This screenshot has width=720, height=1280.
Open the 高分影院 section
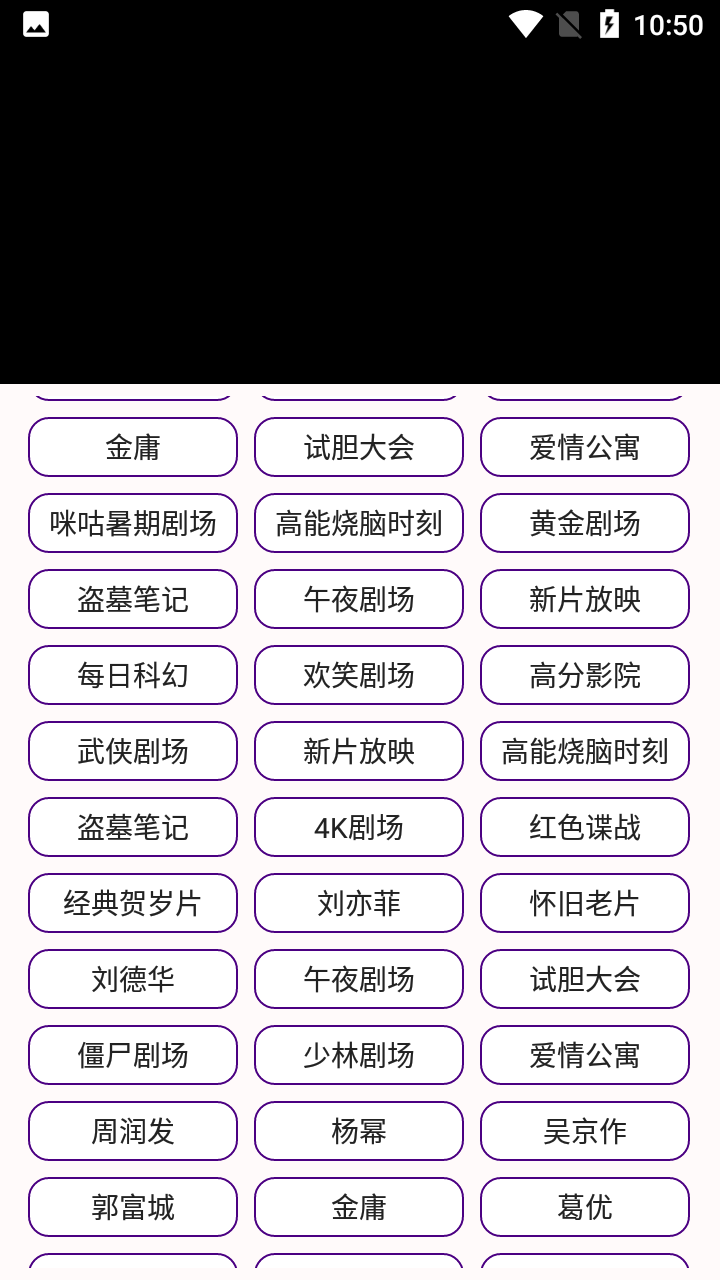click(584, 675)
